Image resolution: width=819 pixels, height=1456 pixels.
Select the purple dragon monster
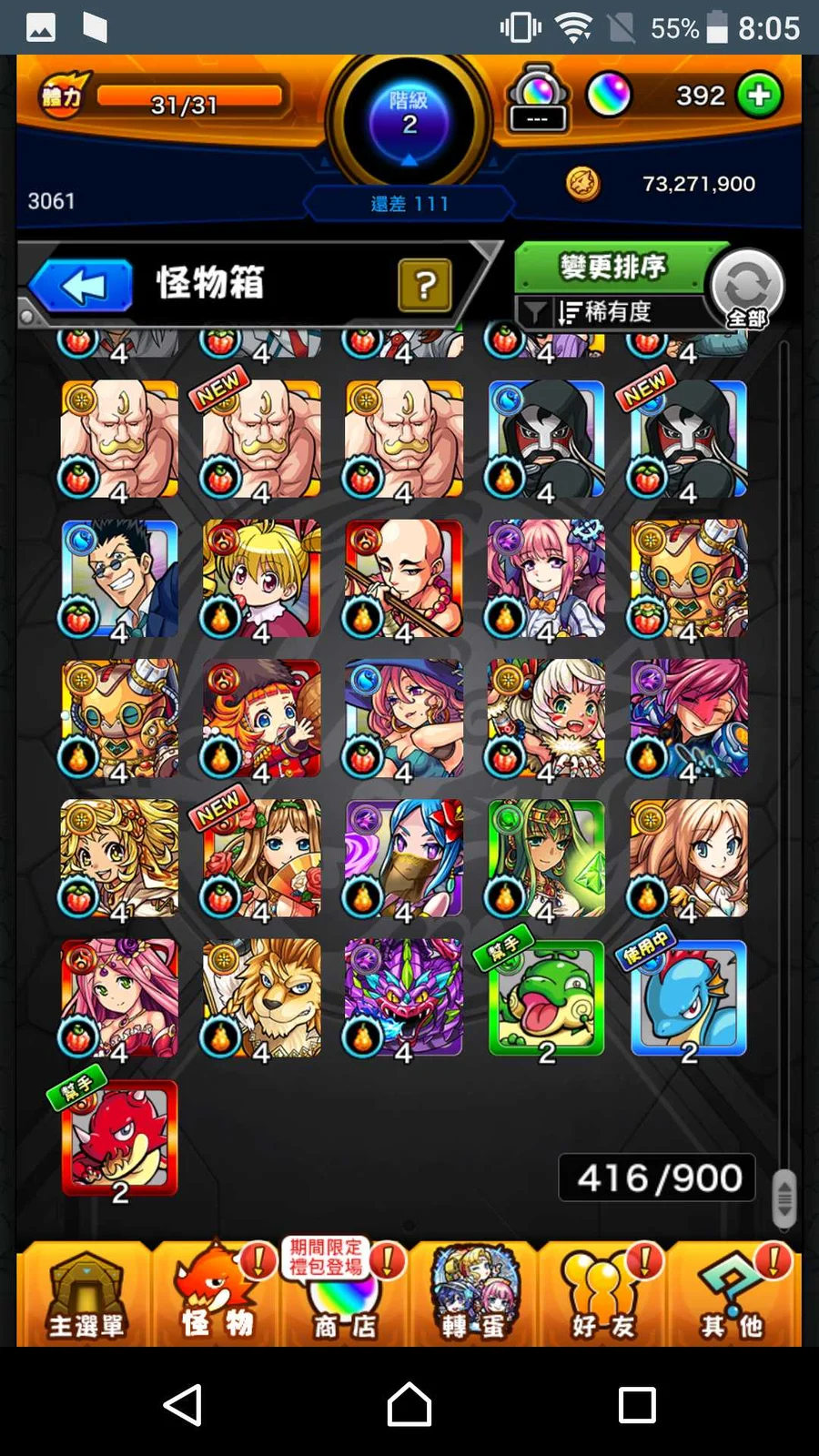404,998
